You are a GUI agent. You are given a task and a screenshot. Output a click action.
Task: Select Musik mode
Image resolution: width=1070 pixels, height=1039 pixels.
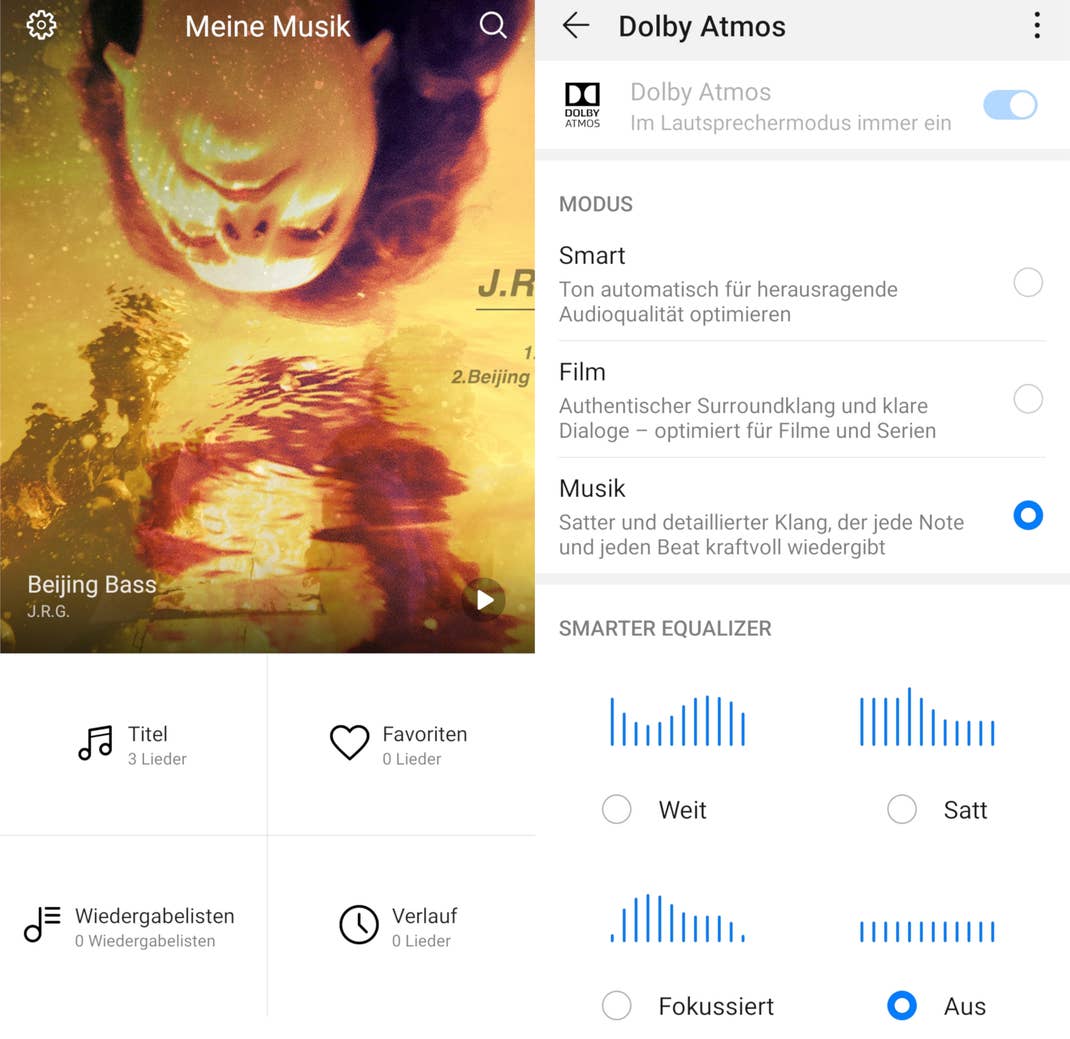click(x=1027, y=516)
